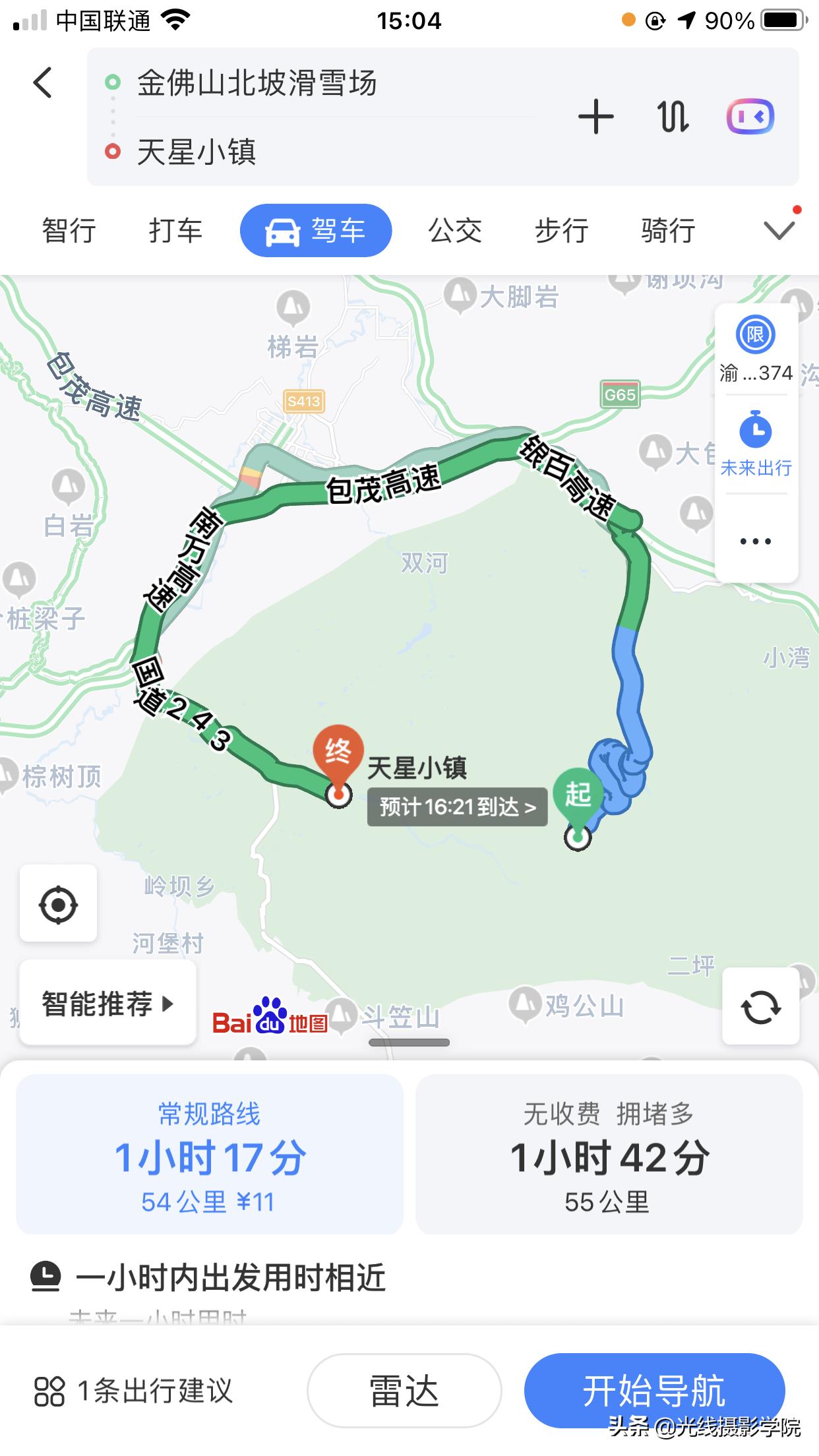
Task: Center map on current location
Action: tap(59, 905)
